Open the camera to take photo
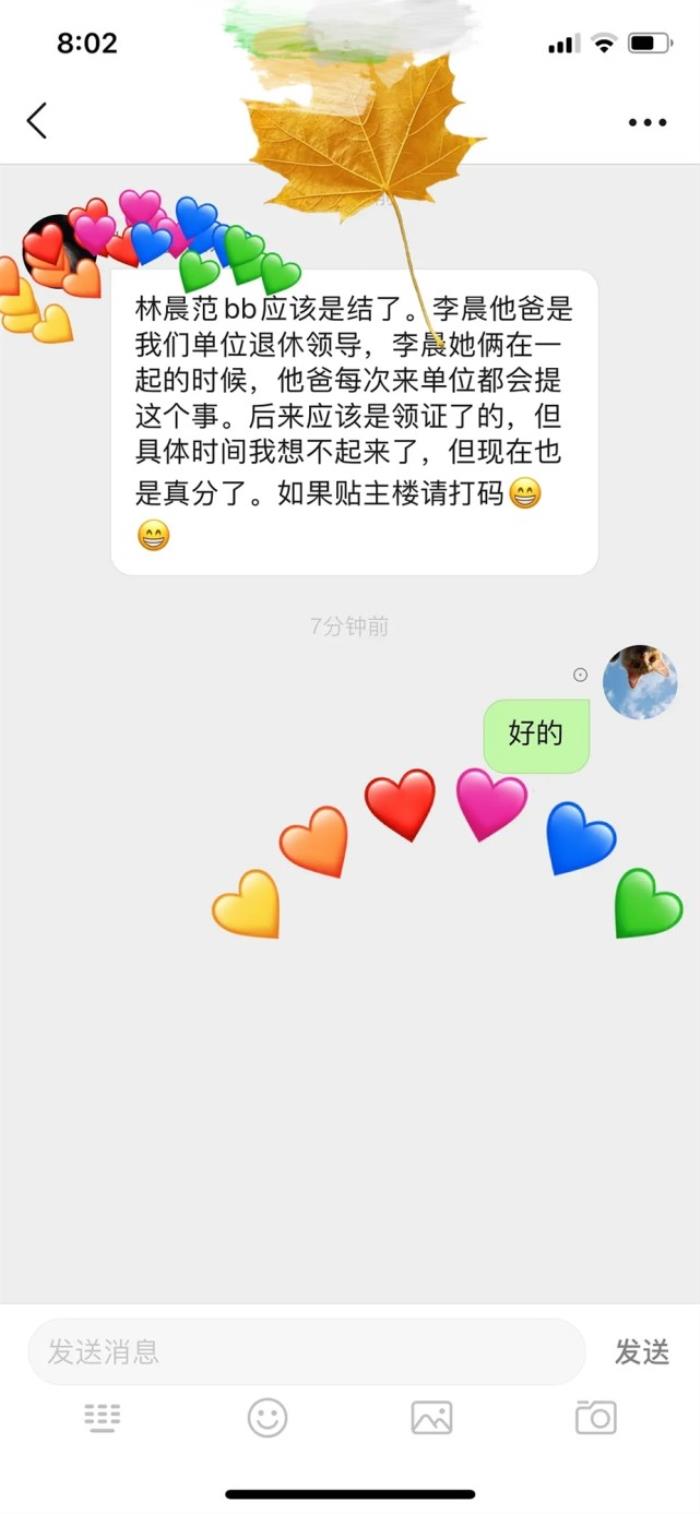Image resolution: width=700 pixels, height=1514 pixels. (x=596, y=1417)
